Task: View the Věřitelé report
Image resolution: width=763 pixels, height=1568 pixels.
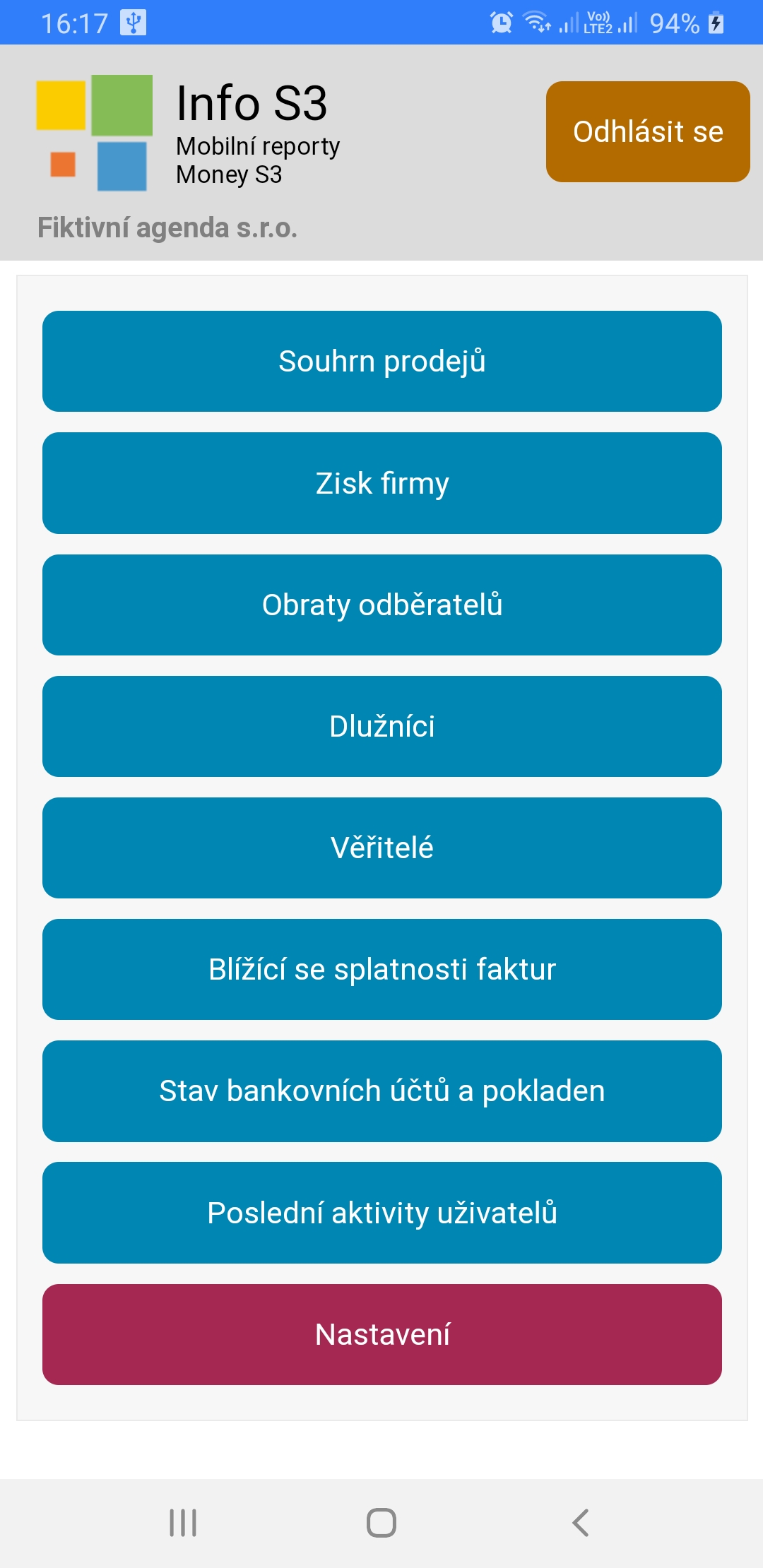Action: (x=382, y=848)
